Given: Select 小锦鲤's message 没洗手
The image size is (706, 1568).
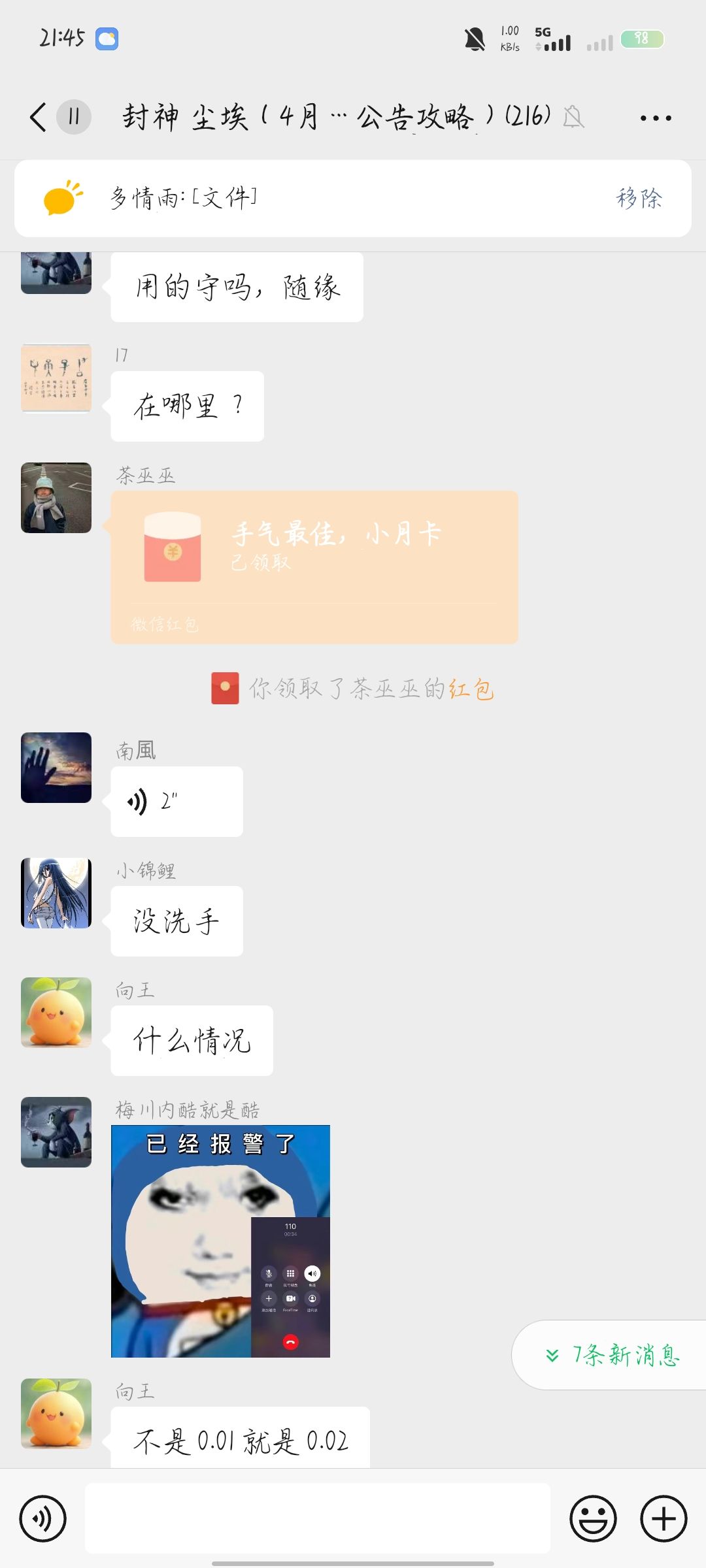Looking at the screenshot, I should click(x=176, y=921).
